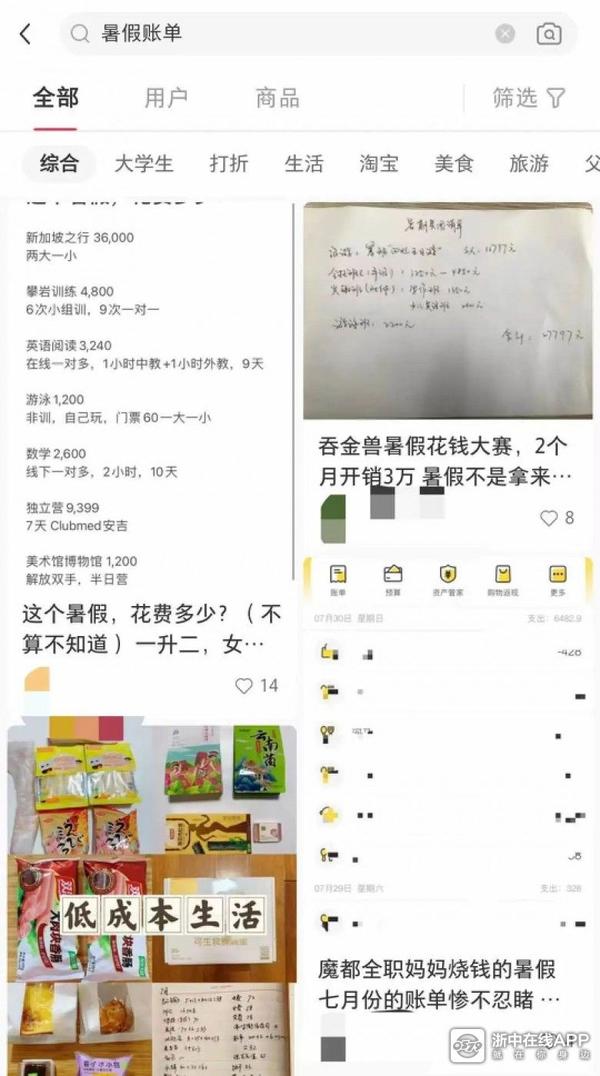Select the 旅游 chip
The height and width of the screenshot is (1076, 600).
point(529,164)
